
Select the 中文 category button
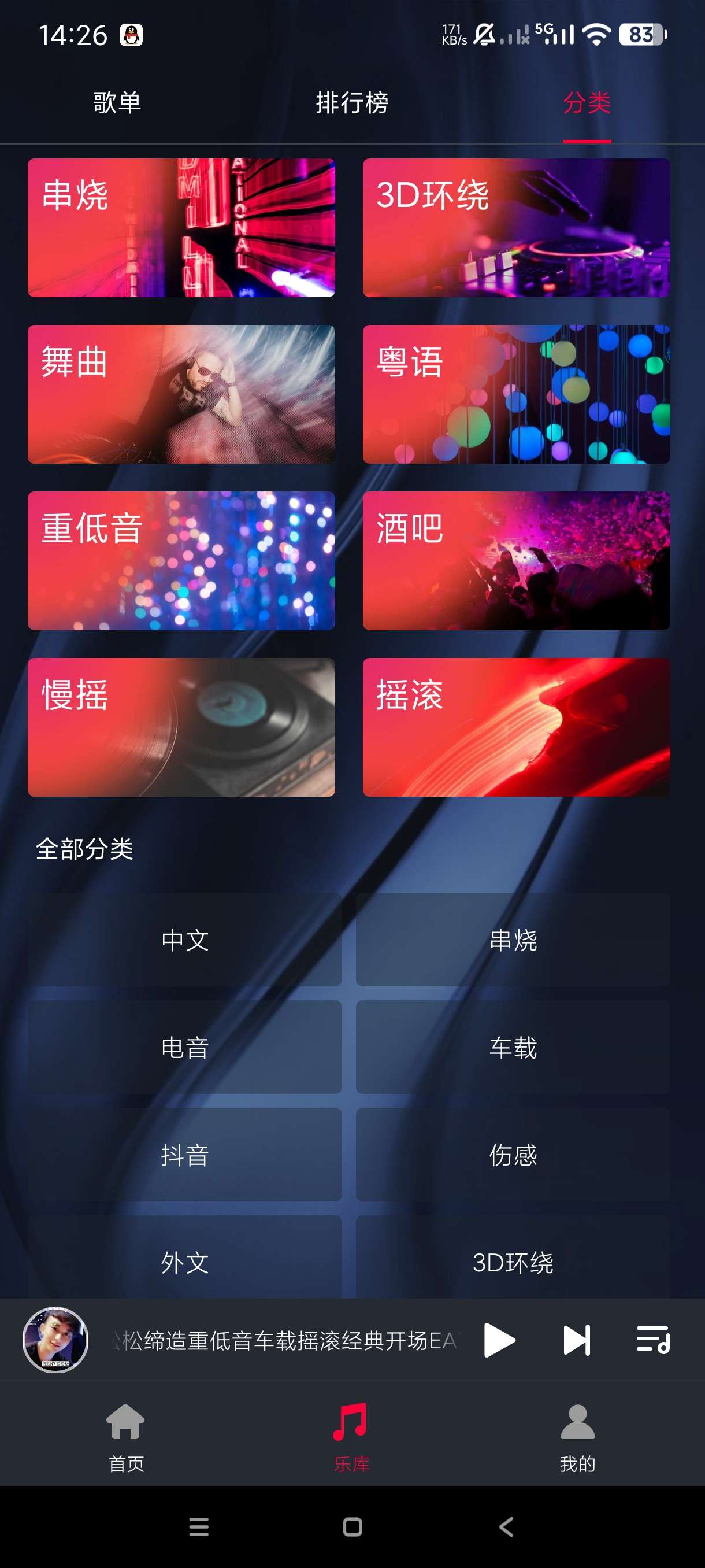point(185,940)
